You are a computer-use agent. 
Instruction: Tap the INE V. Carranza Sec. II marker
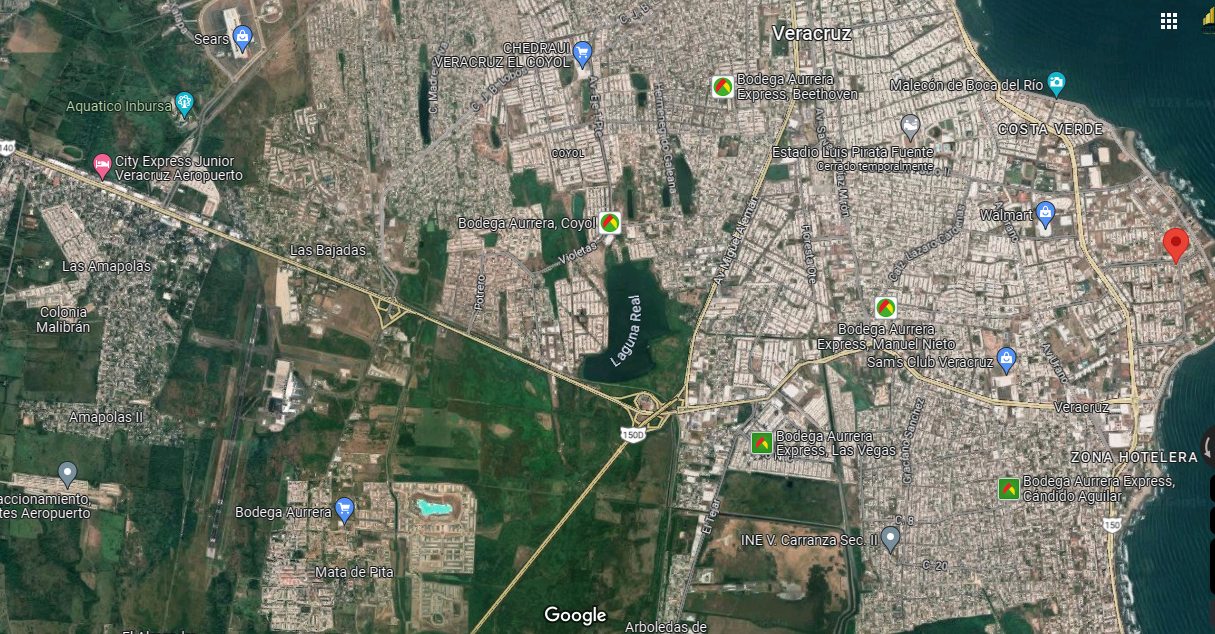(x=891, y=538)
